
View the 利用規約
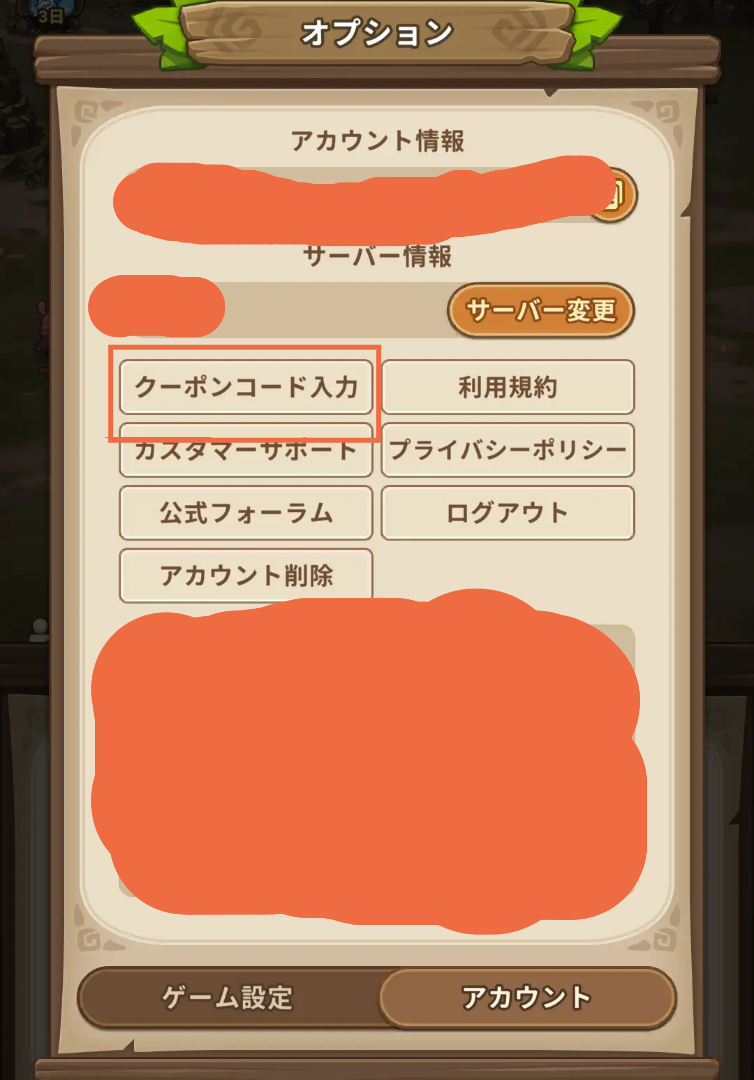click(x=508, y=387)
